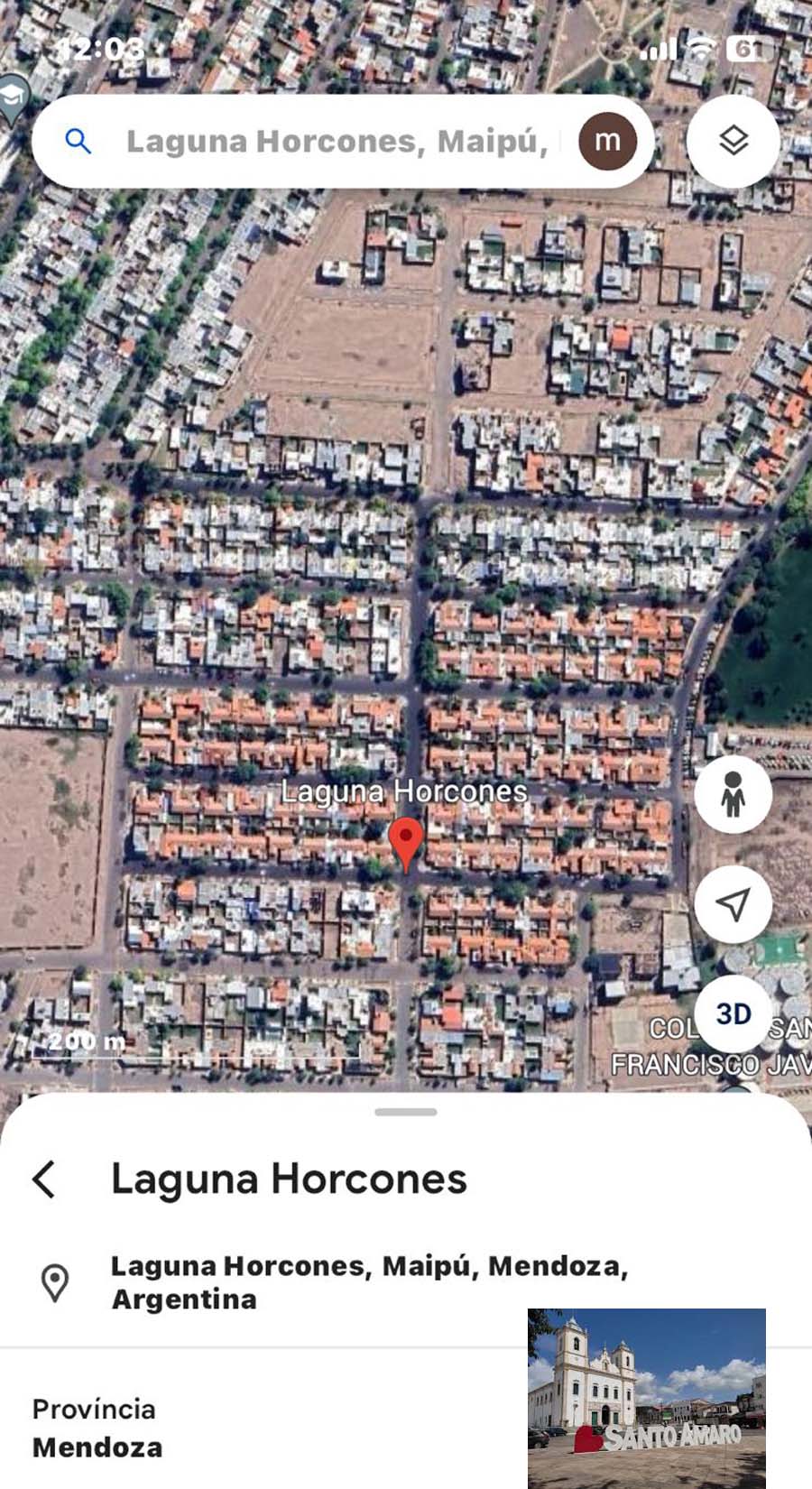Go back from Laguna Horcones details
The image size is (812, 1489).
point(44,1179)
